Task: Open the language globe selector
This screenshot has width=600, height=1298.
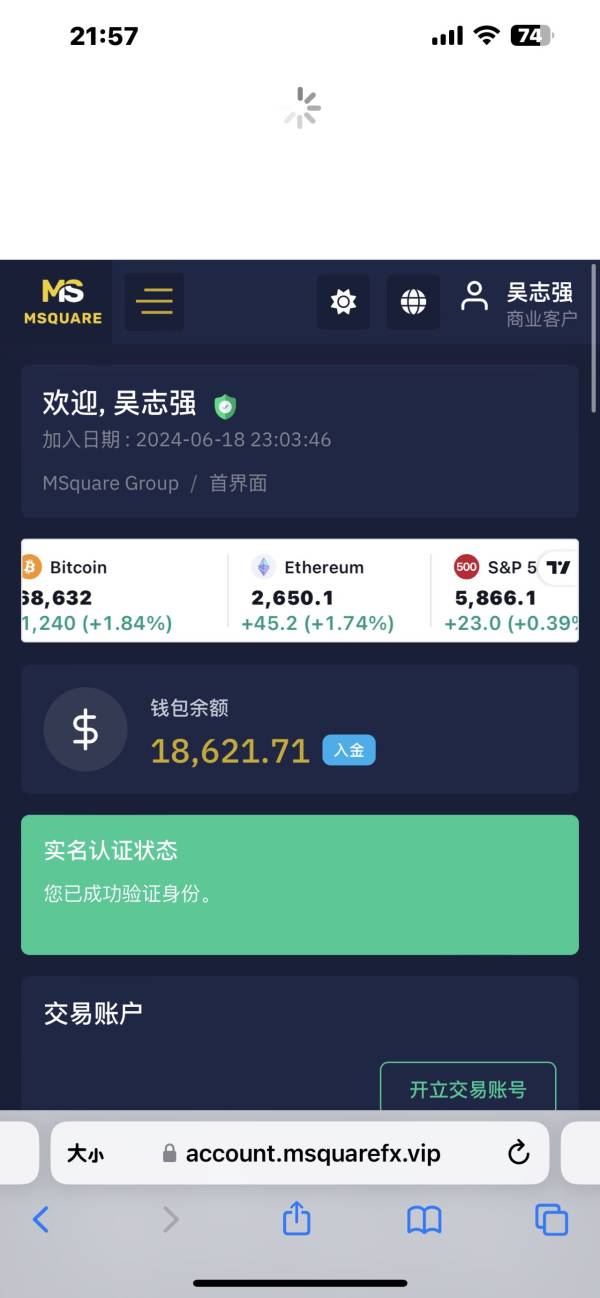Action: tap(413, 301)
